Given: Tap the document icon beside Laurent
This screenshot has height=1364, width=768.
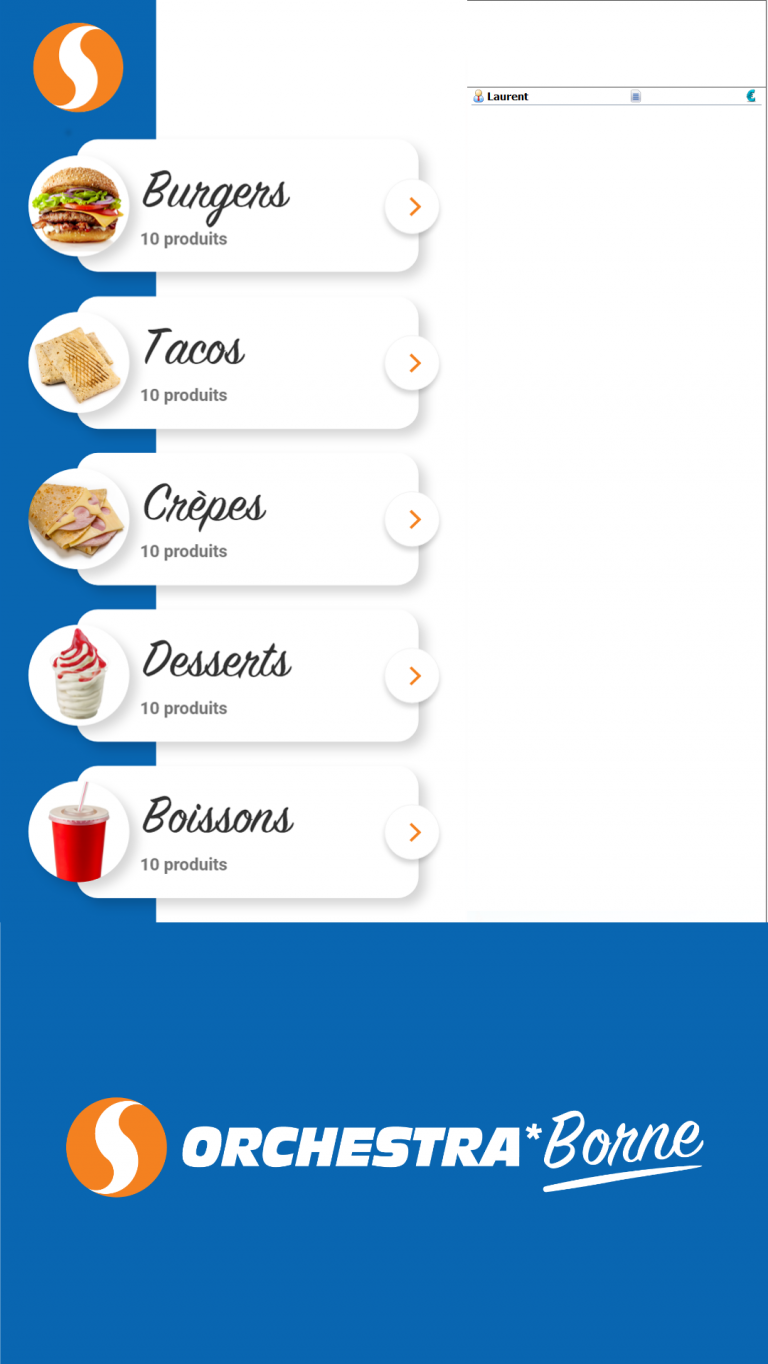Looking at the screenshot, I should point(635,97).
